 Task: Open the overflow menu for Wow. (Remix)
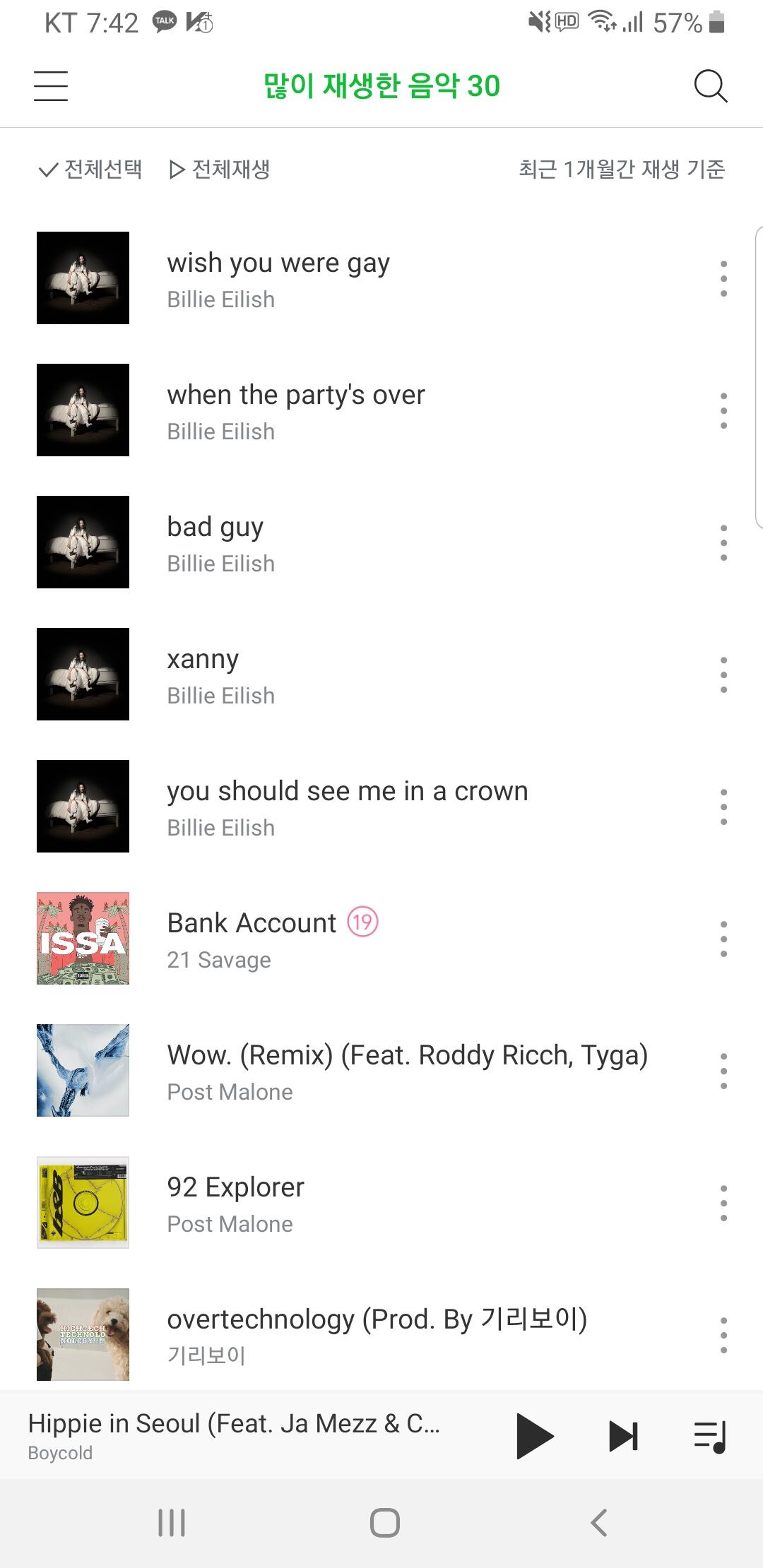(723, 1071)
